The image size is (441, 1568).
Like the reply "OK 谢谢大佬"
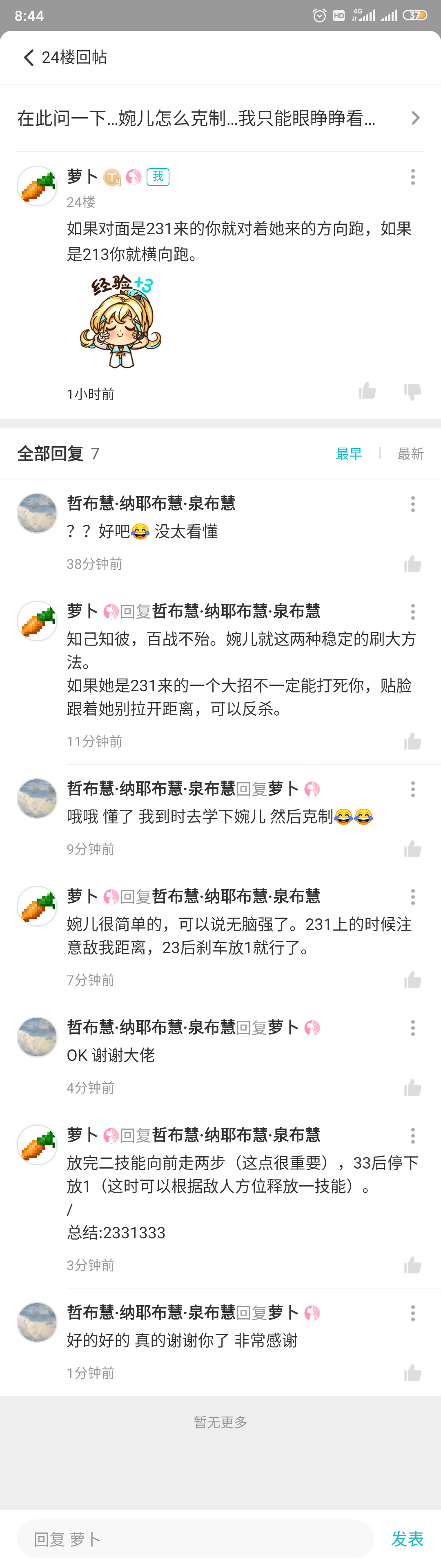(412, 1088)
